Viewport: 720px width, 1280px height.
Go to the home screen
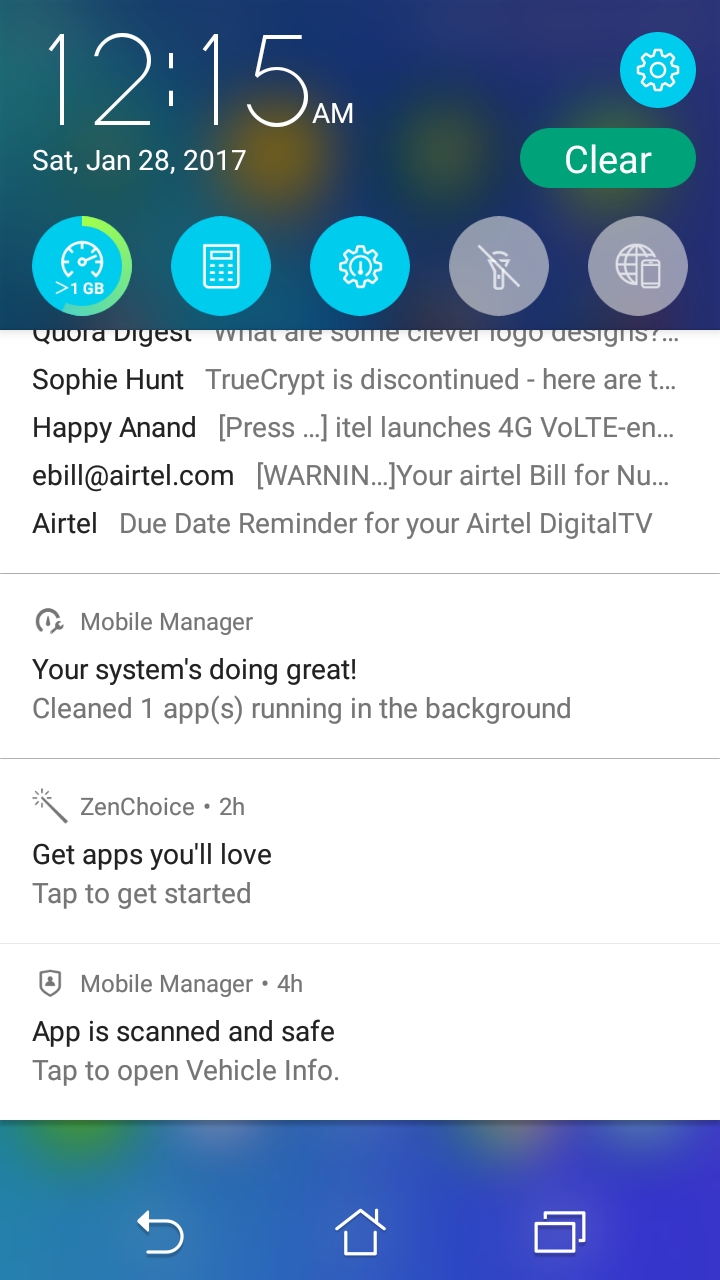pyautogui.click(x=360, y=1231)
